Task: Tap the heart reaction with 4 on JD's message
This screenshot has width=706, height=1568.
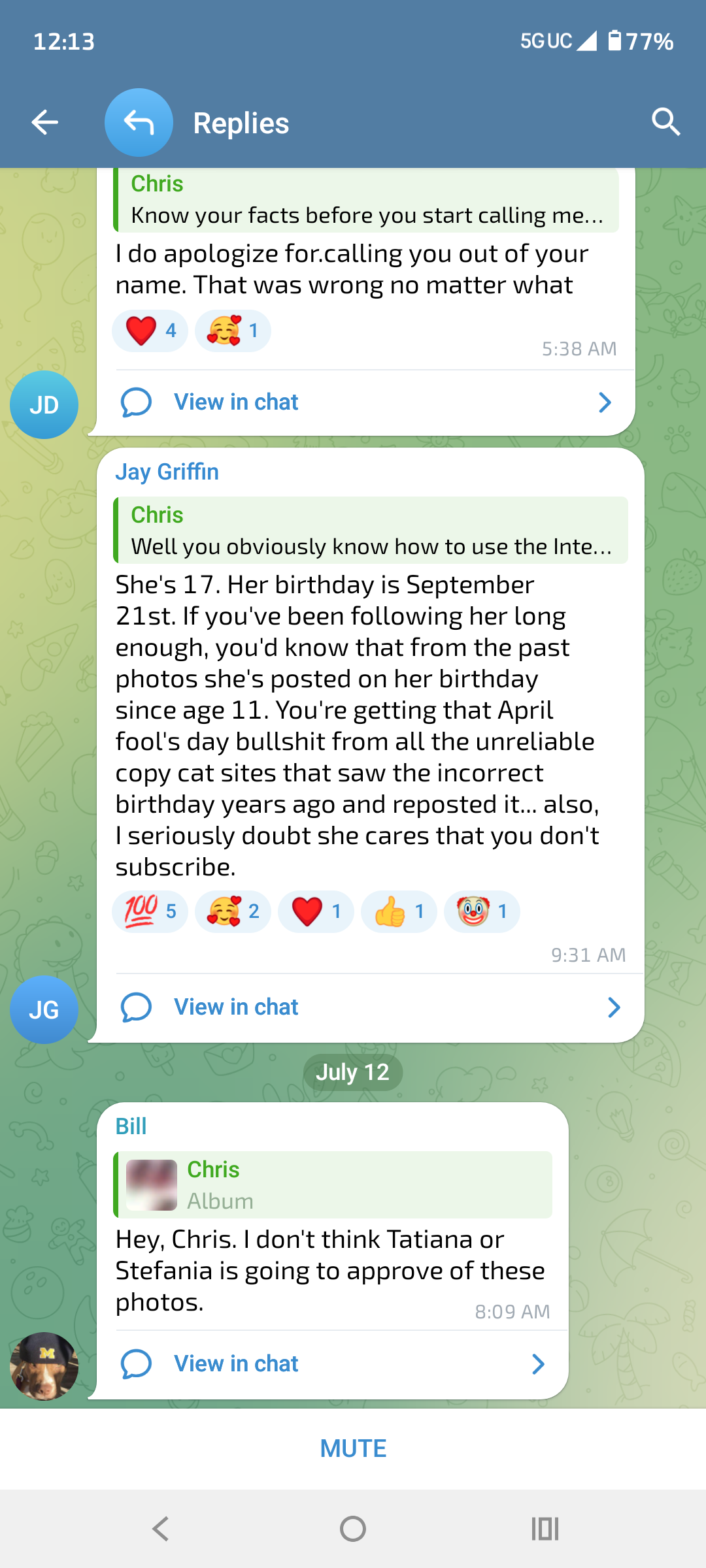Action: 150,331
